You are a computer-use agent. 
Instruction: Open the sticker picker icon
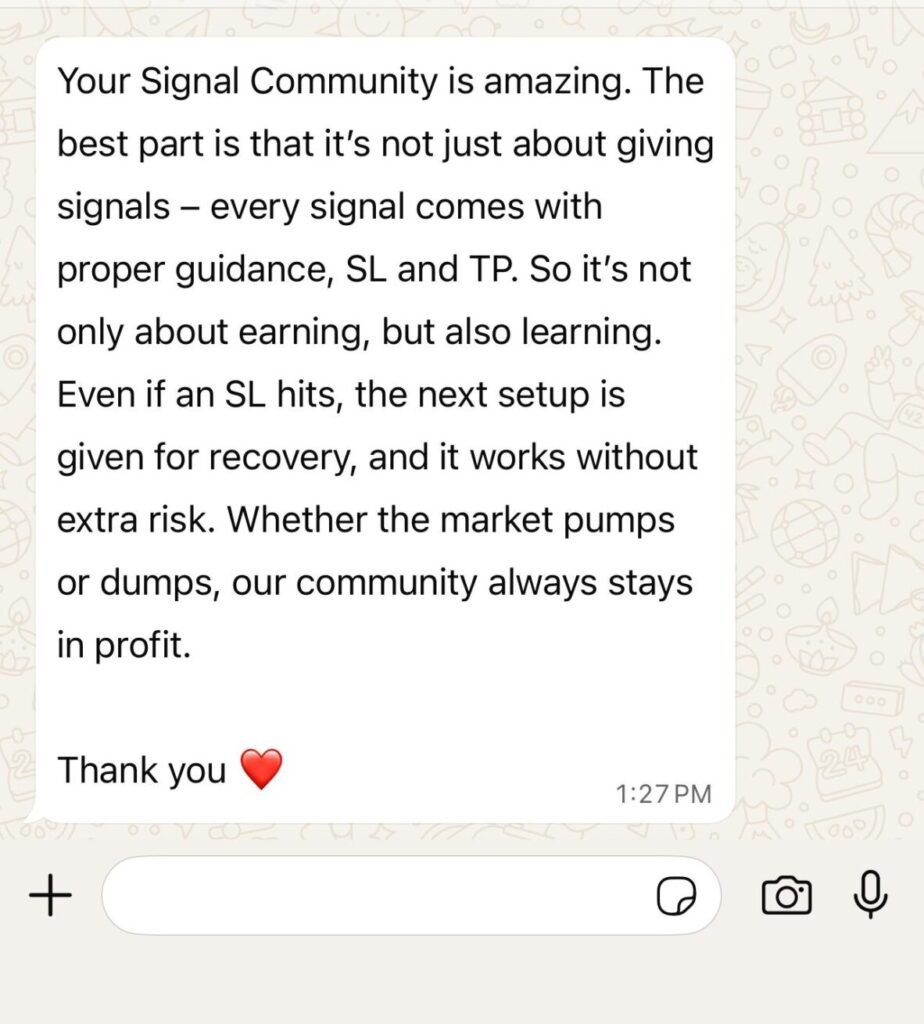pos(676,896)
